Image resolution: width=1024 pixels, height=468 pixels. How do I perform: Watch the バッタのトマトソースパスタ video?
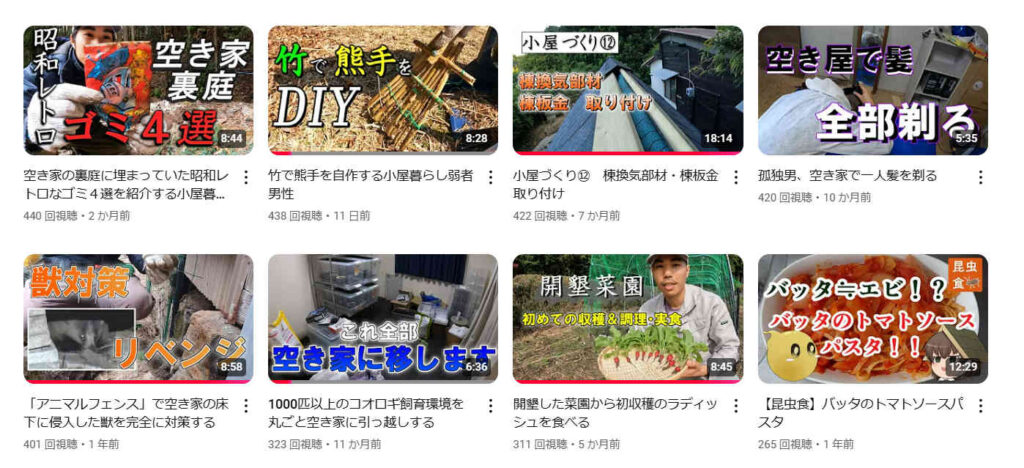click(x=872, y=318)
